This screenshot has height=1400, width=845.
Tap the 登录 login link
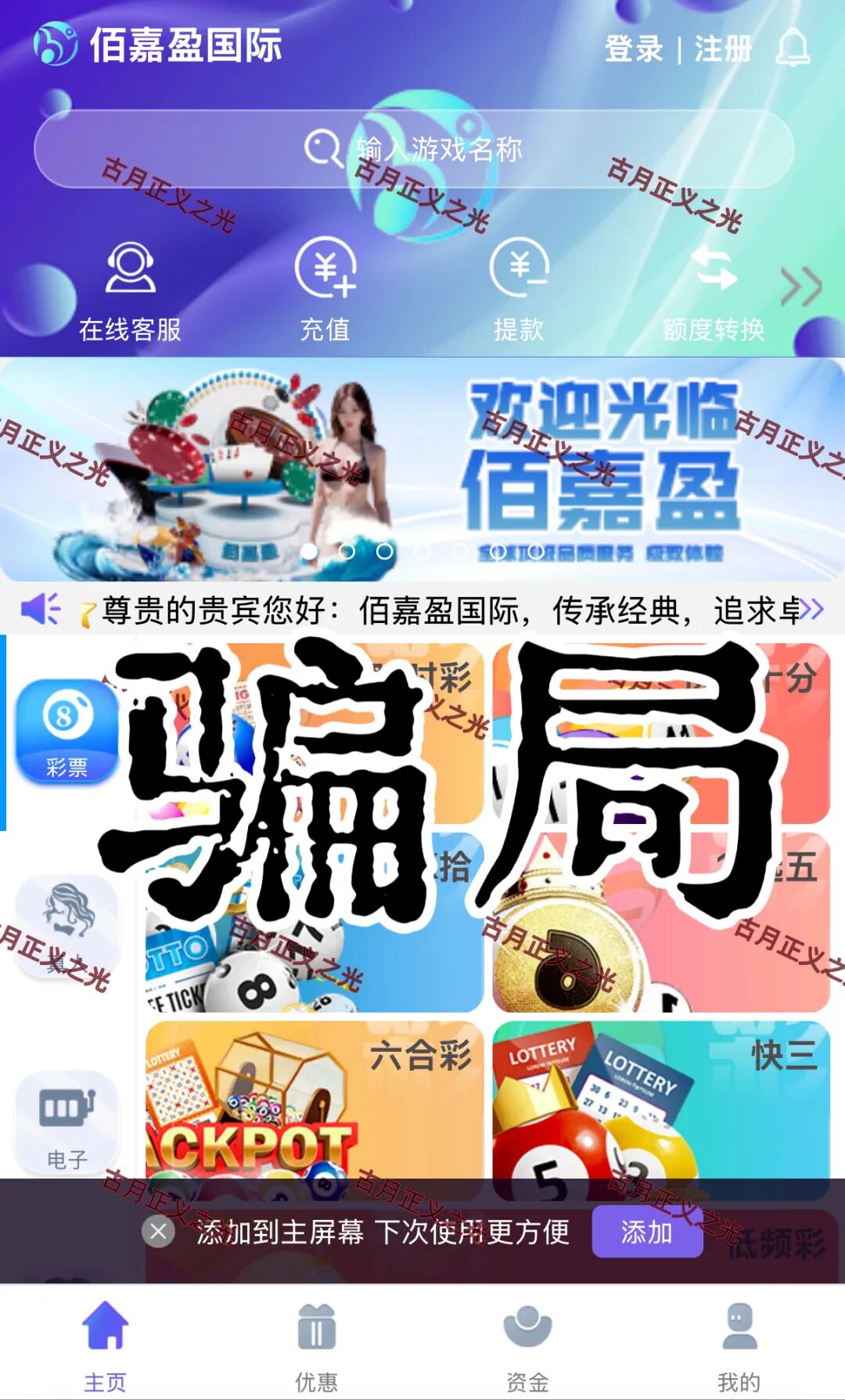[634, 49]
